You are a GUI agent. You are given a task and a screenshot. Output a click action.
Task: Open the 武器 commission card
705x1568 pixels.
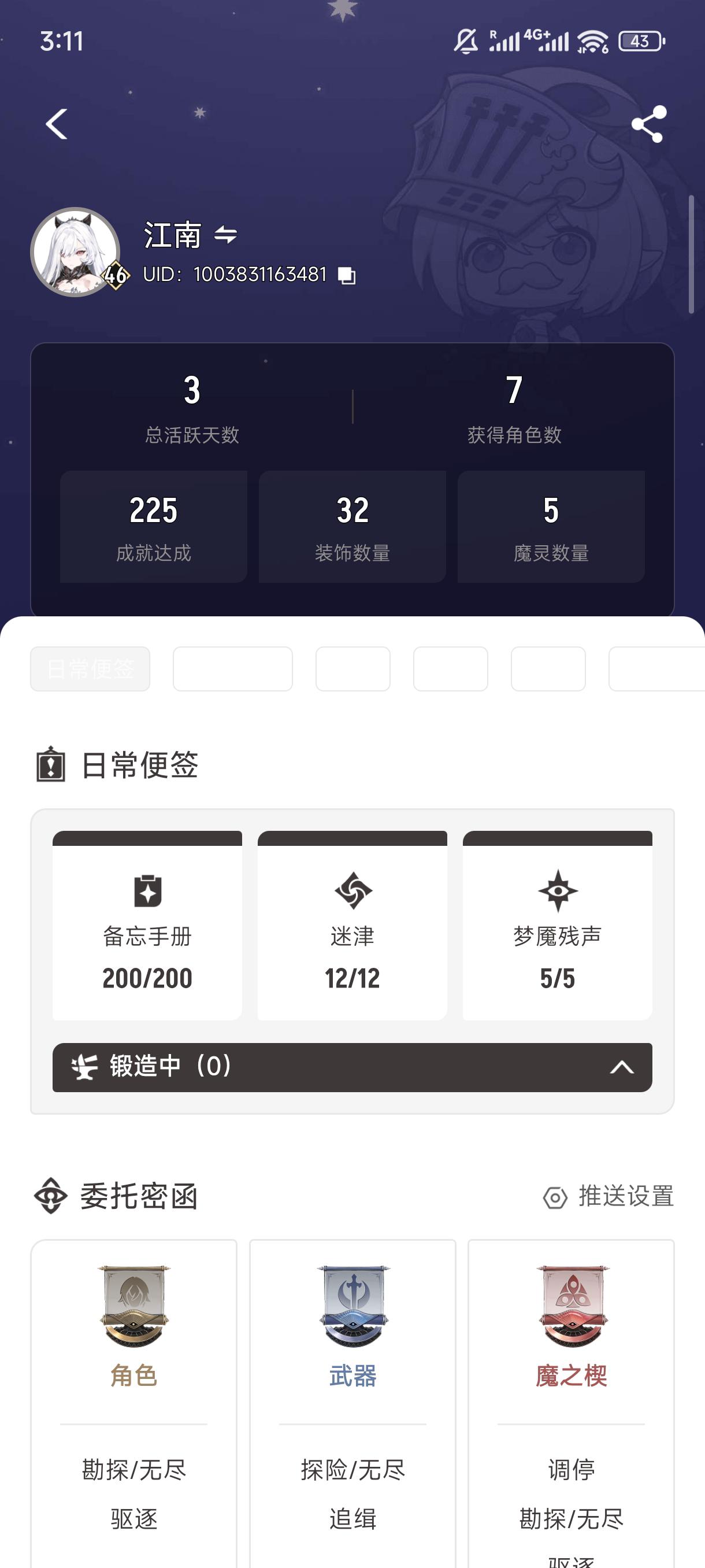pyautogui.click(x=352, y=1339)
